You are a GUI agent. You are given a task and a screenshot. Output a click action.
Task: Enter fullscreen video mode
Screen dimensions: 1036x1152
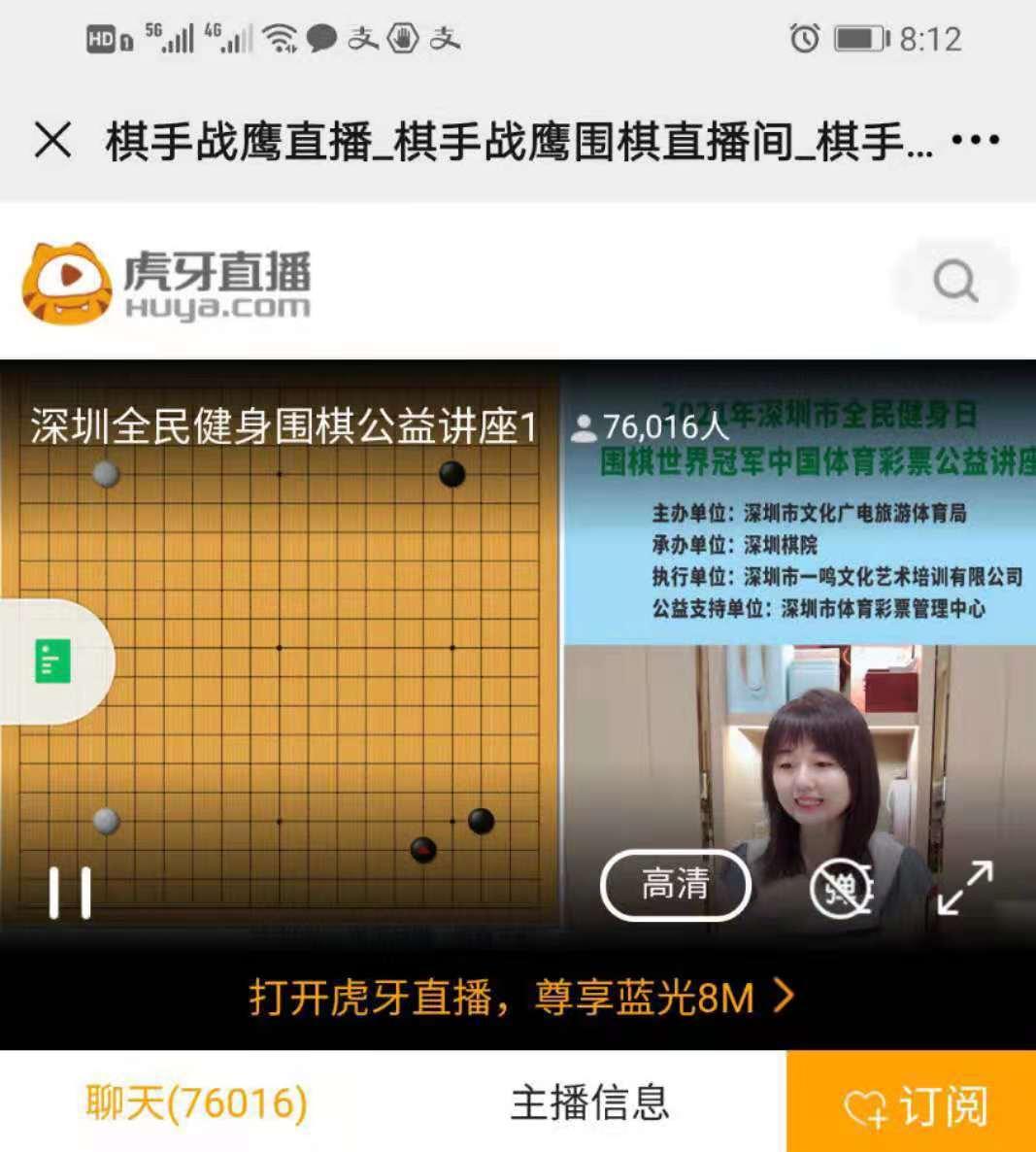(x=965, y=888)
